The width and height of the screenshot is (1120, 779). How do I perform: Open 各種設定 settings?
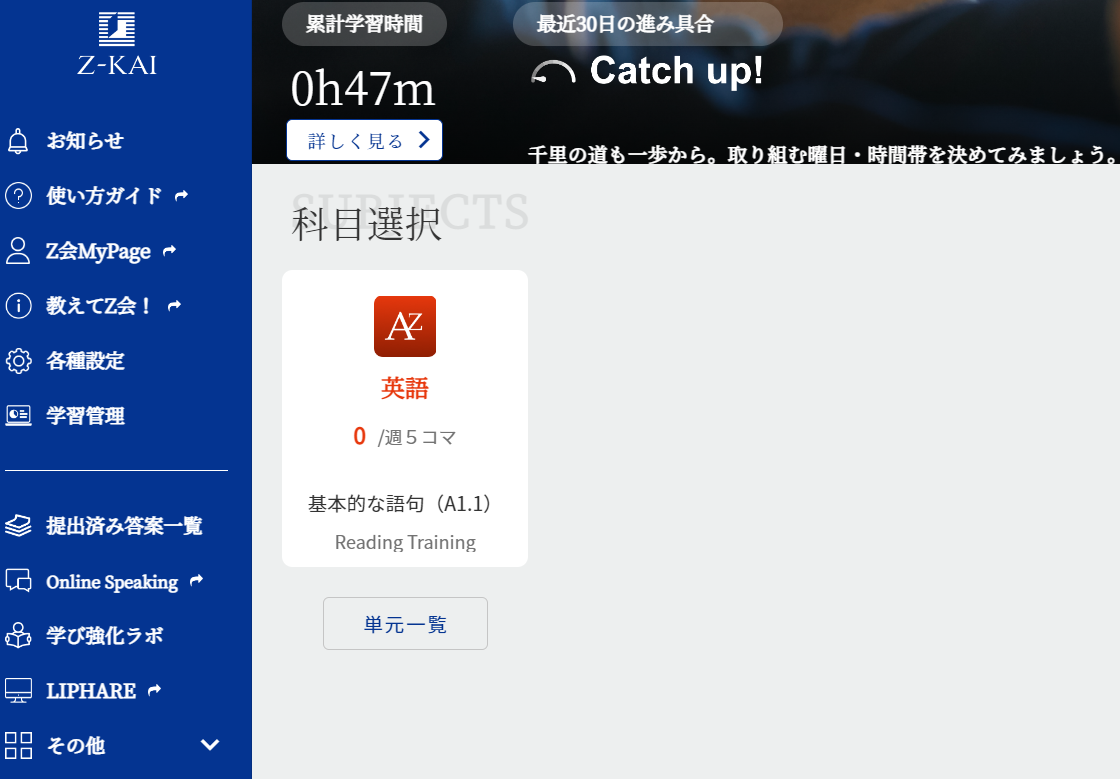85,361
